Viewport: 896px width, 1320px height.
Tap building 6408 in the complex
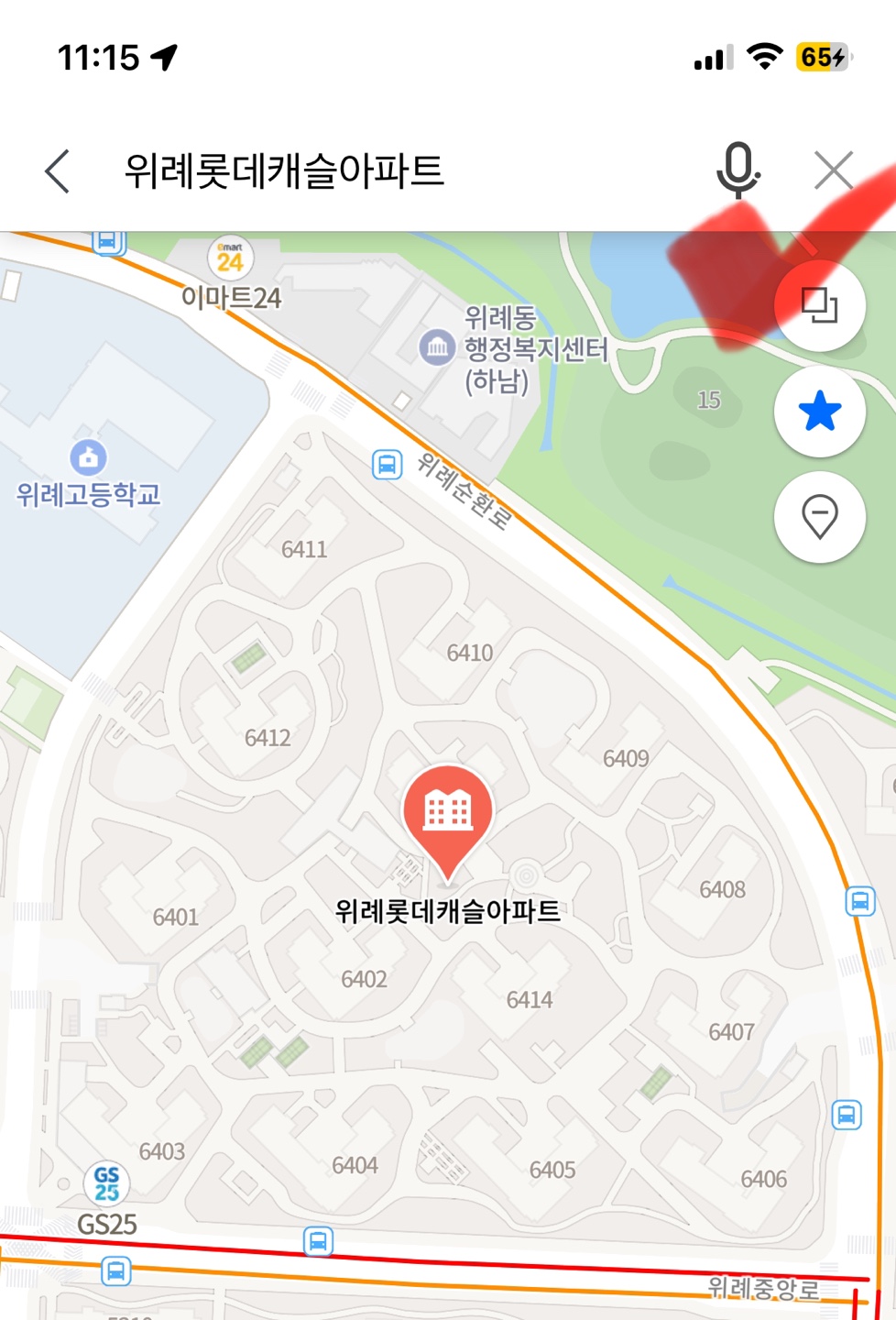[723, 887]
